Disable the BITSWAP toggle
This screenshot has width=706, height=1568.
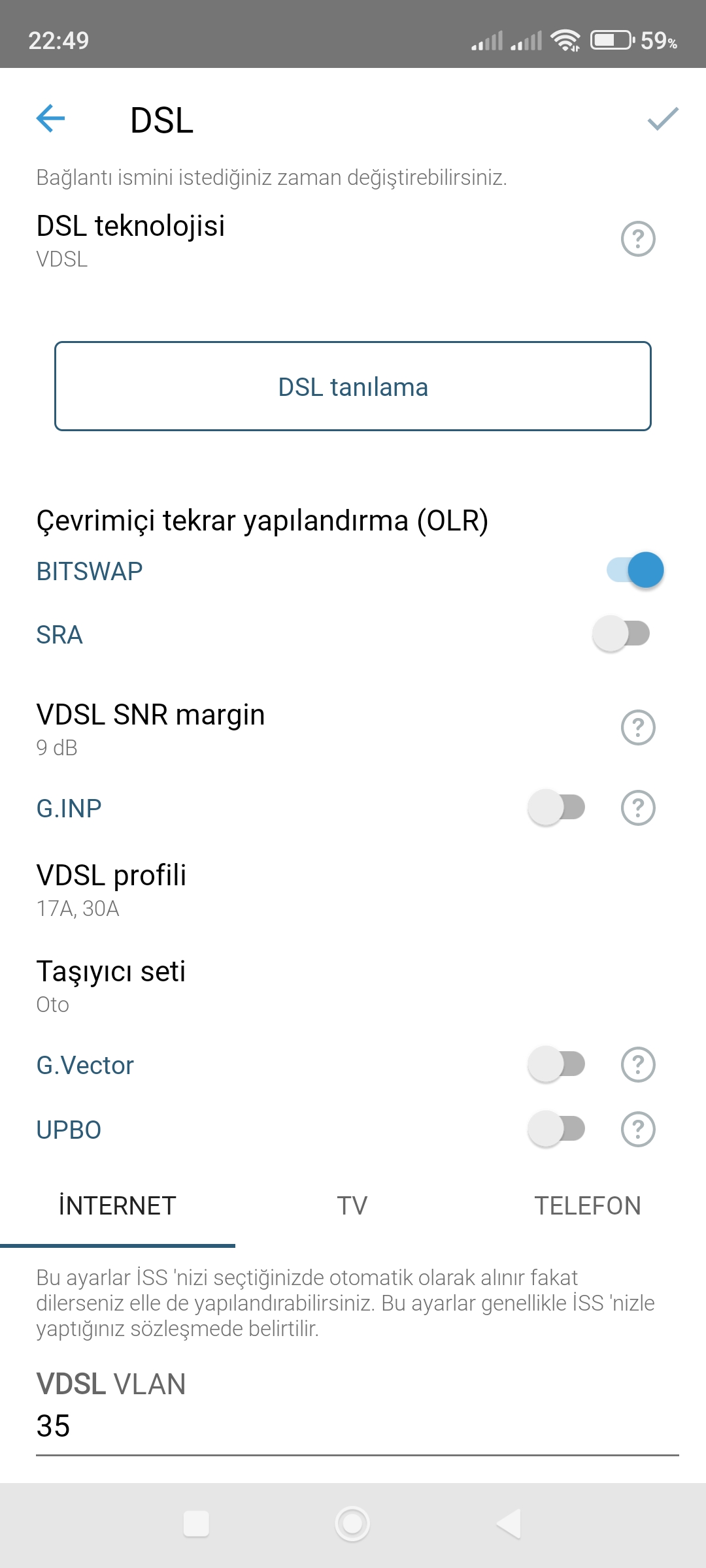pos(635,570)
